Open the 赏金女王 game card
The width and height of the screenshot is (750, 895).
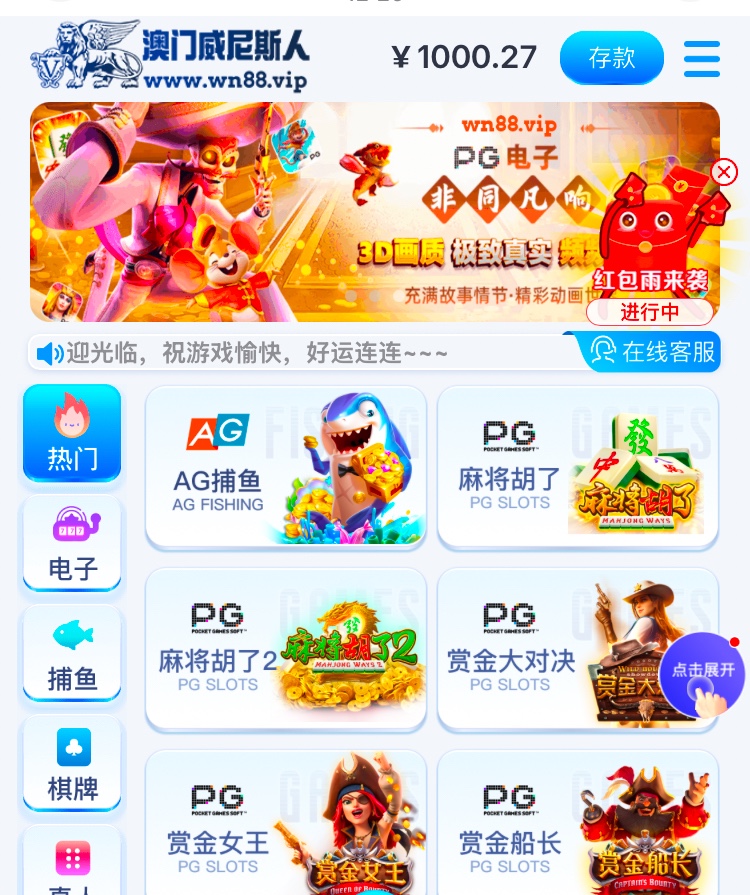[x=286, y=825]
